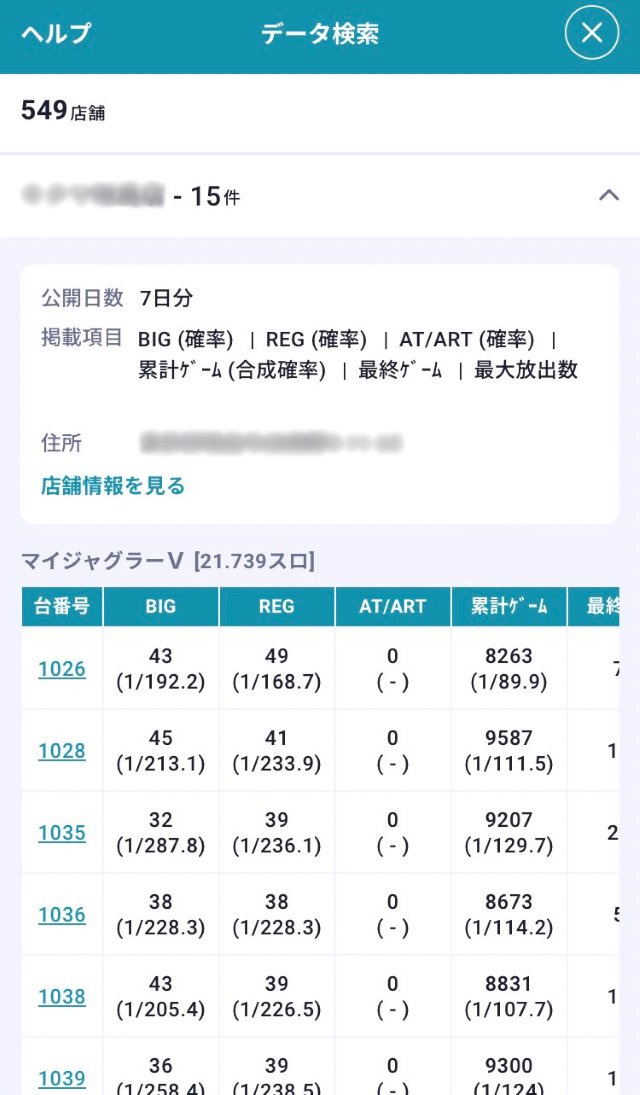The width and height of the screenshot is (640, 1095).
Task: Open the 店舗情報を見る link
Action: click(x=113, y=486)
